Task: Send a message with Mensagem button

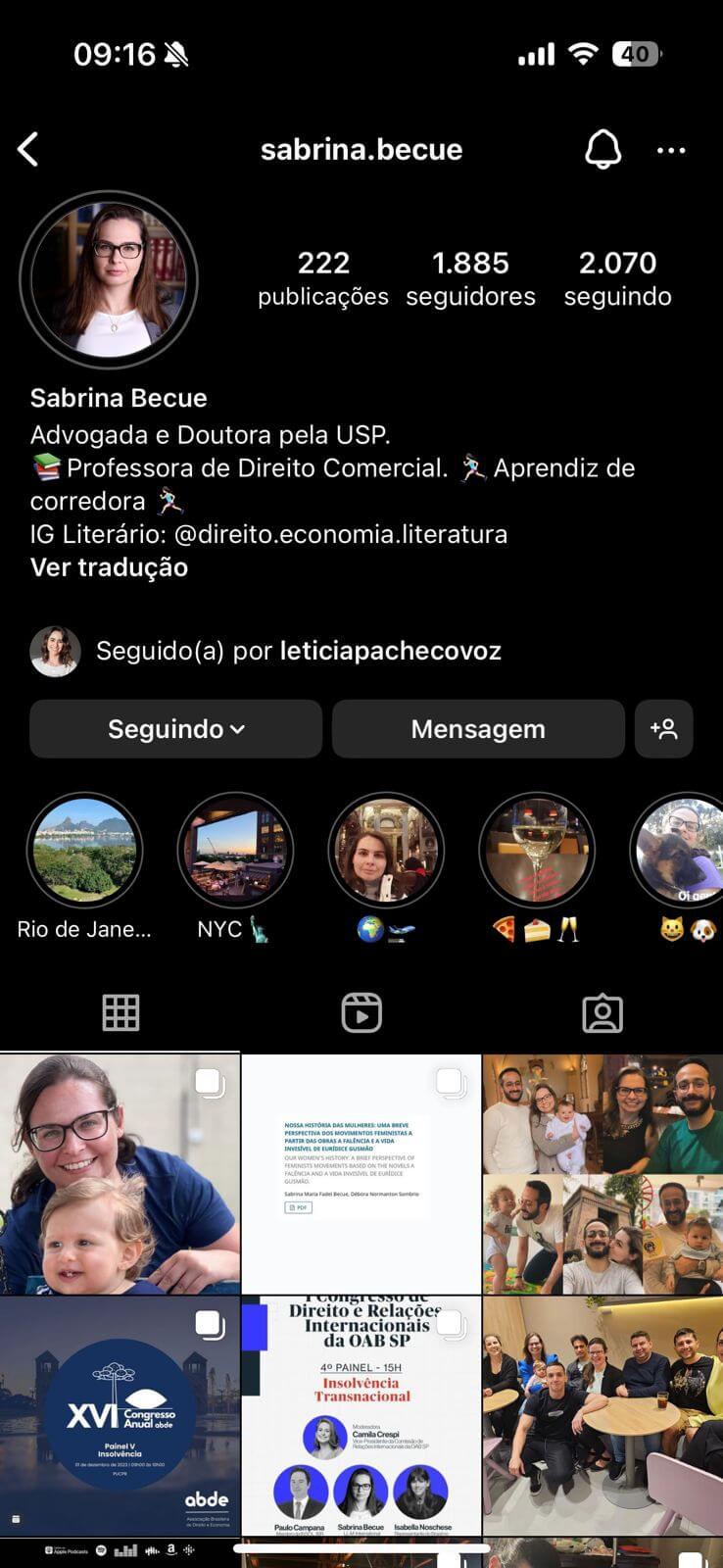Action: (x=478, y=729)
